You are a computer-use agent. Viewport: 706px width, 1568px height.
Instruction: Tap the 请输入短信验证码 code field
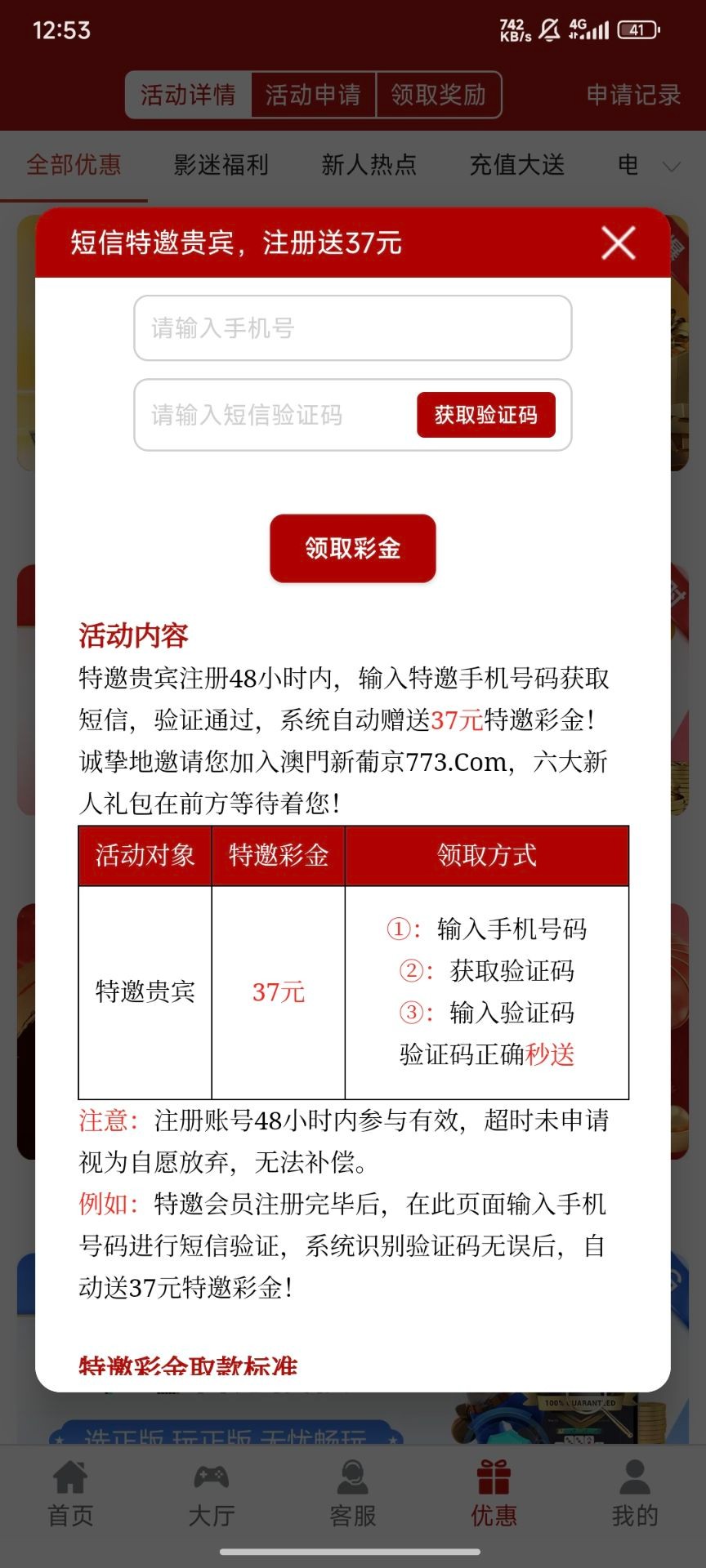[x=275, y=415]
